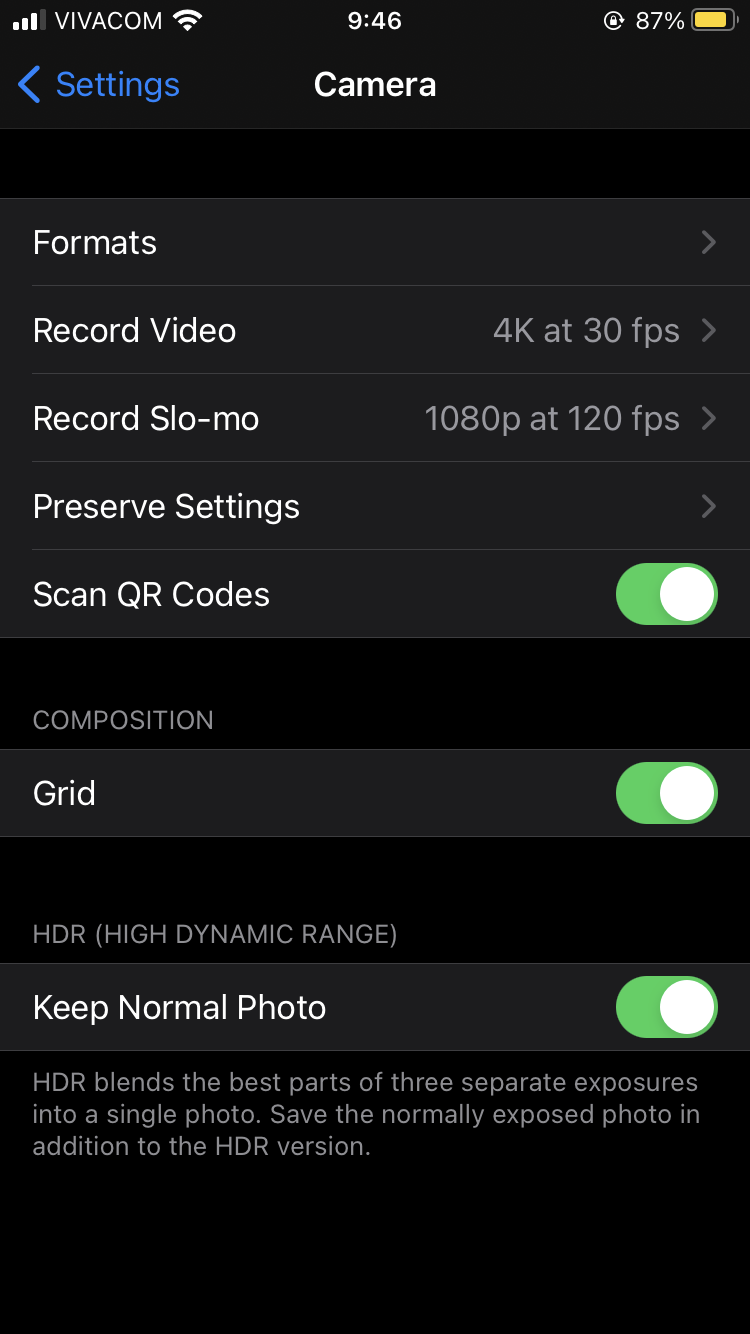
Task: Open the Formats row
Action: pyautogui.click(x=375, y=243)
